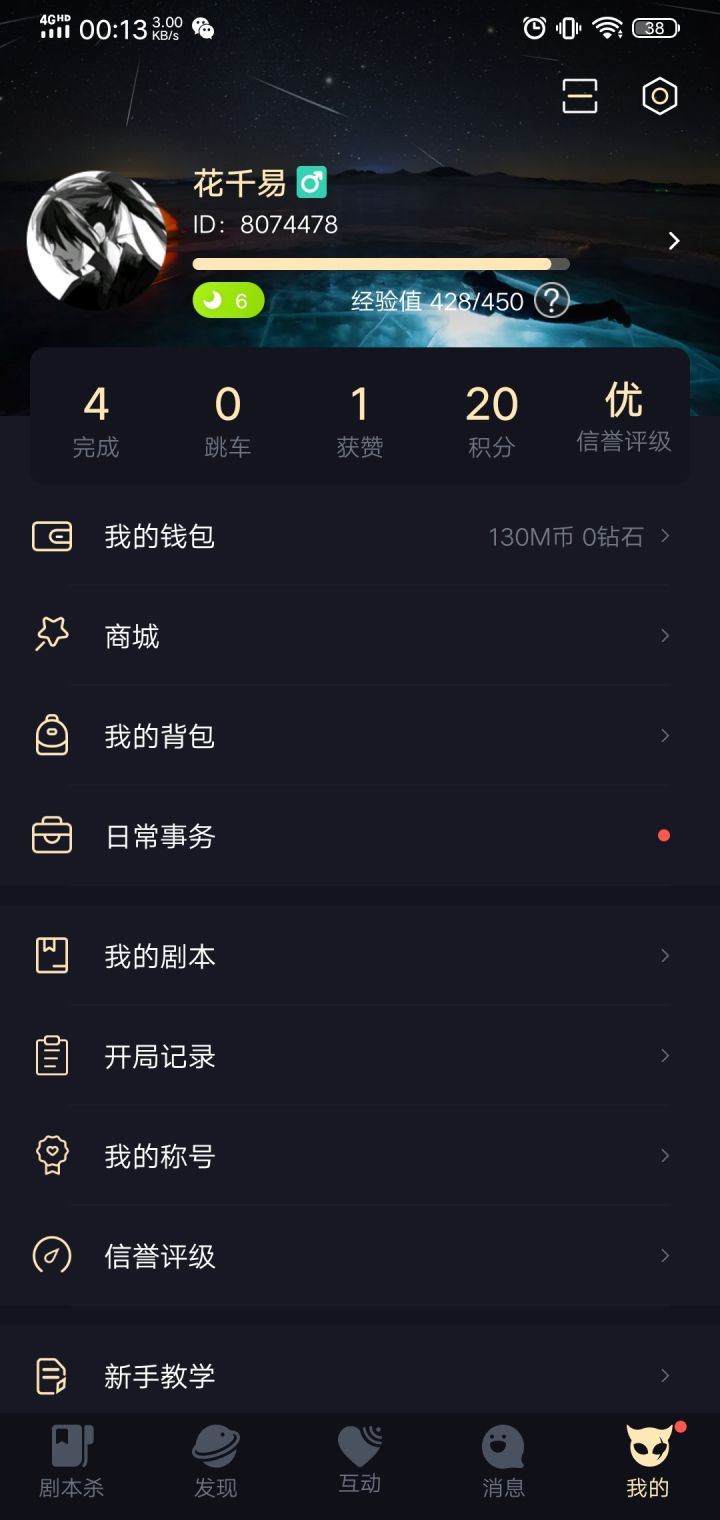Open the scan code icon
This screenshot has height=1520, width=720.
(x=580, y=96)
